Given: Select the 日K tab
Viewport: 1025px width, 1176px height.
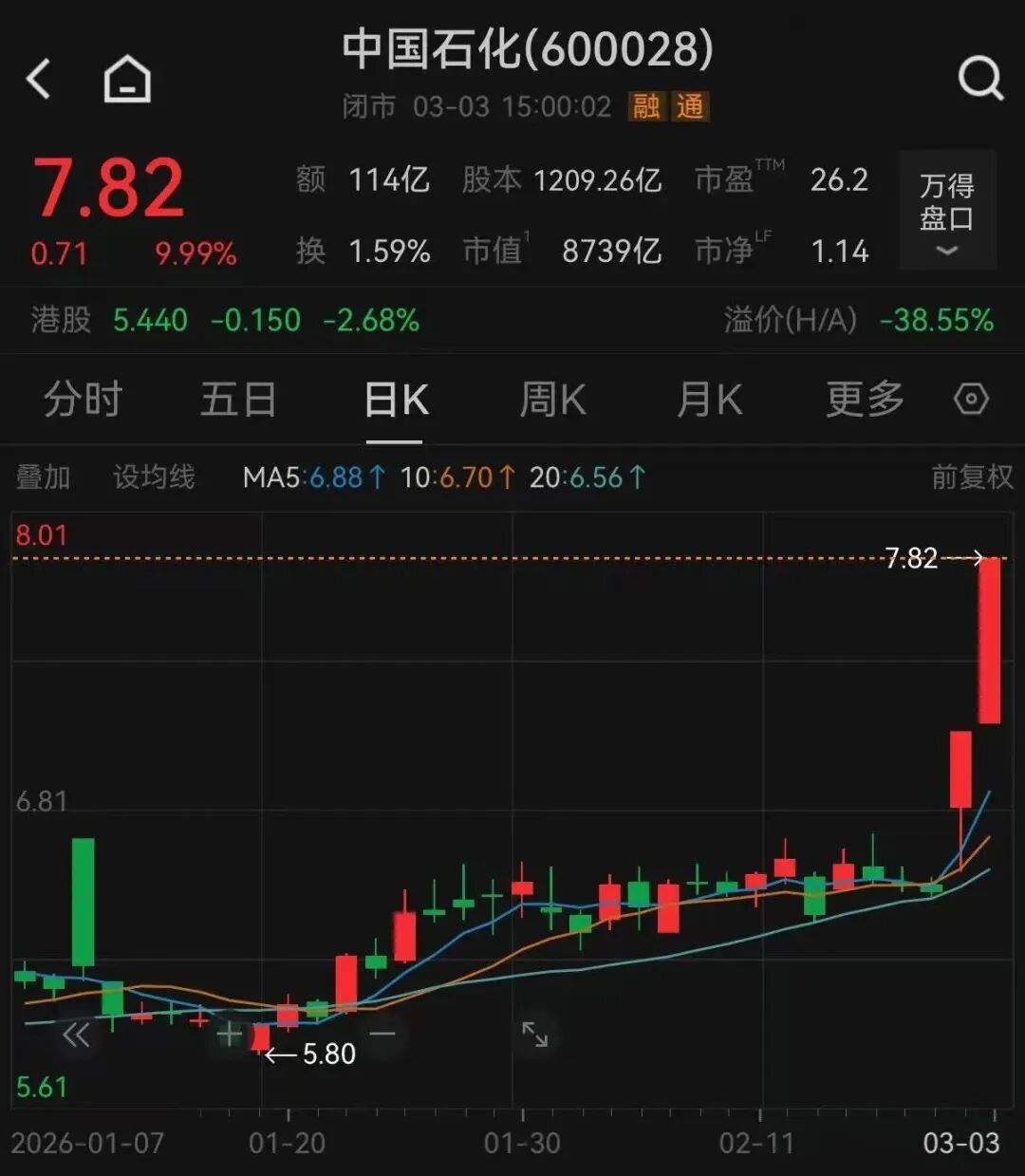Looking at the screenshot, I should point(396,400).
